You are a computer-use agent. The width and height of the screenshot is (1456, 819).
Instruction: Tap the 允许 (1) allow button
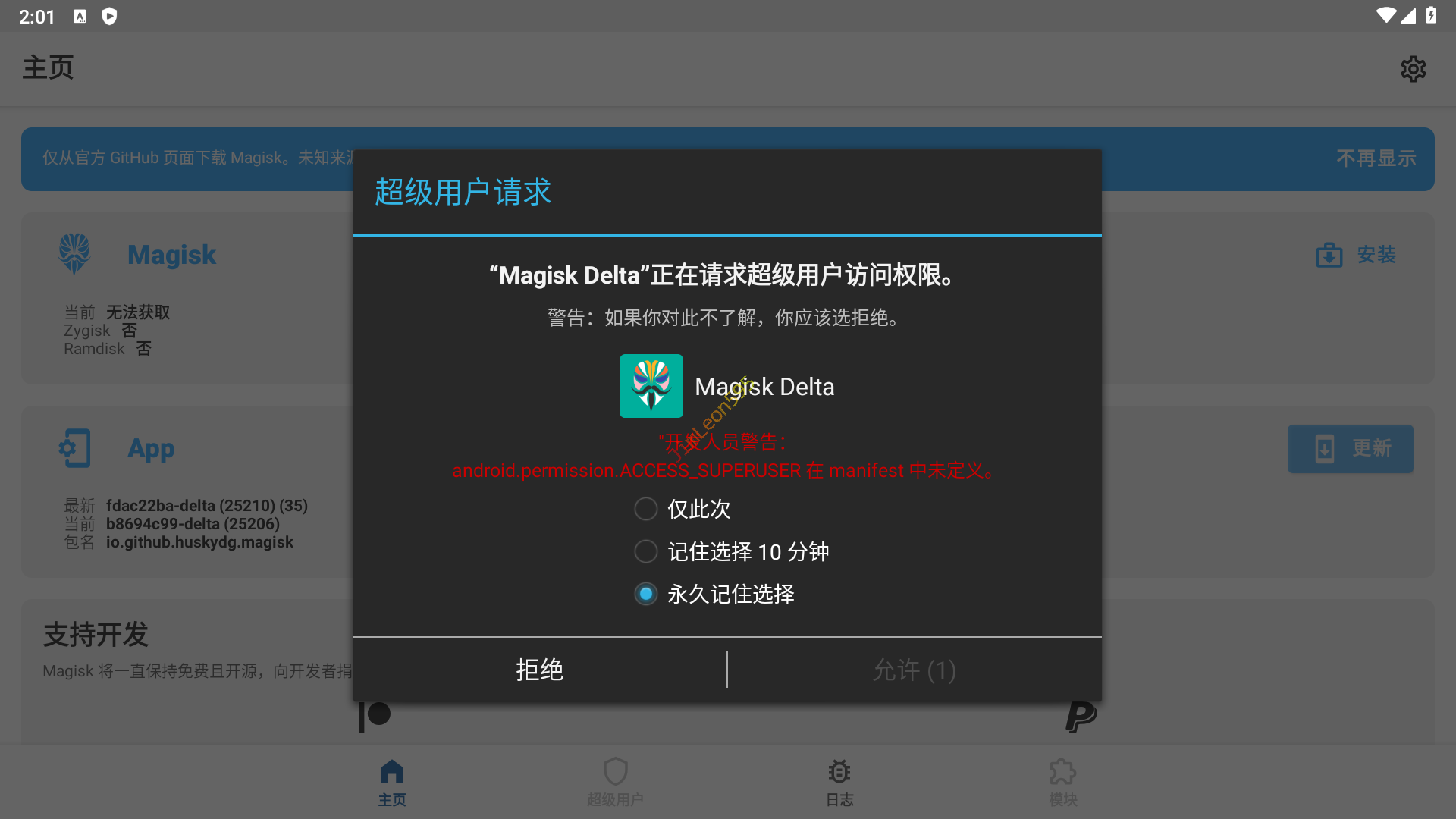pos(914,670)
